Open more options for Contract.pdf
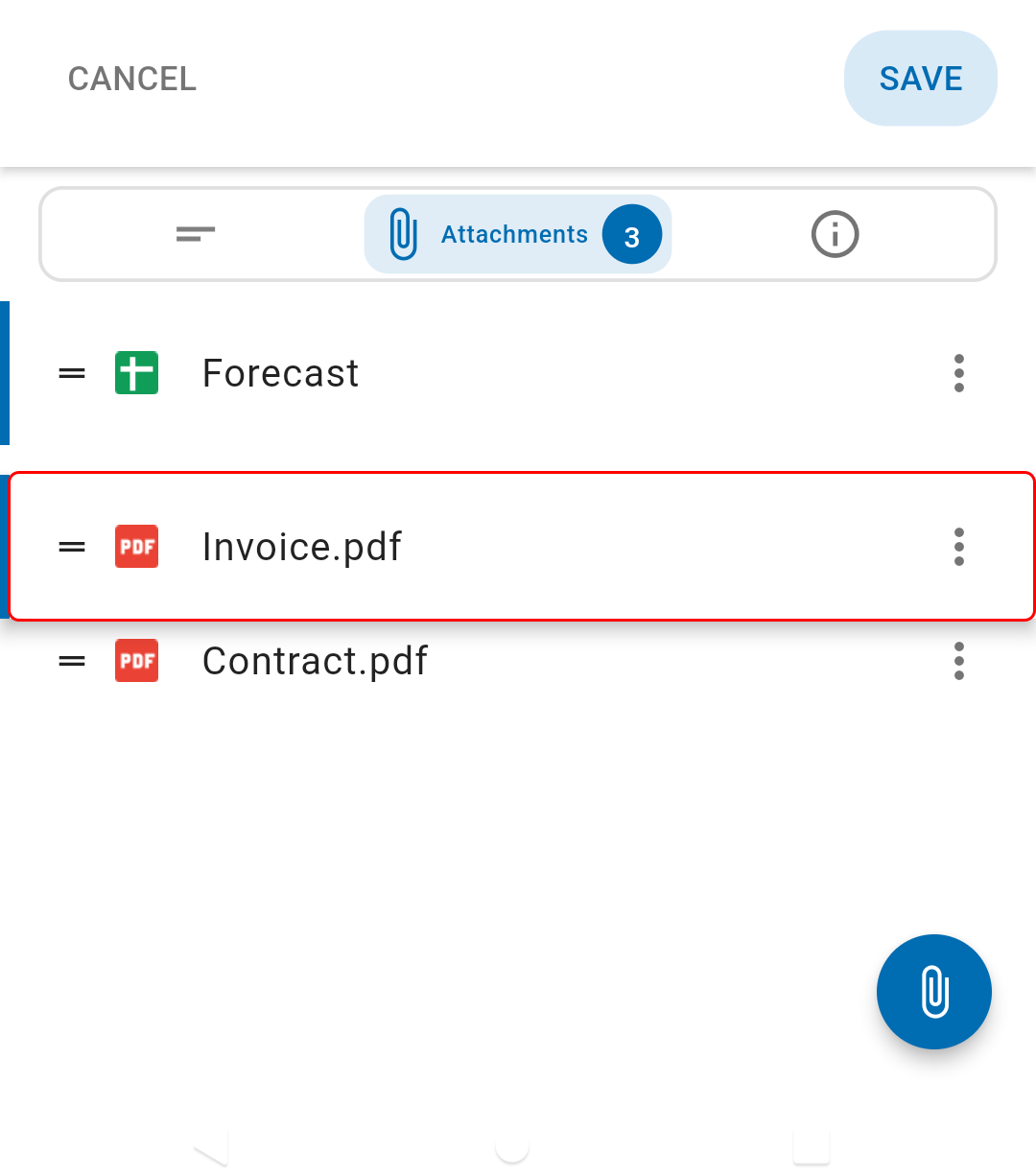This screenshot has width=1036, height=1176. click(958, 661)
